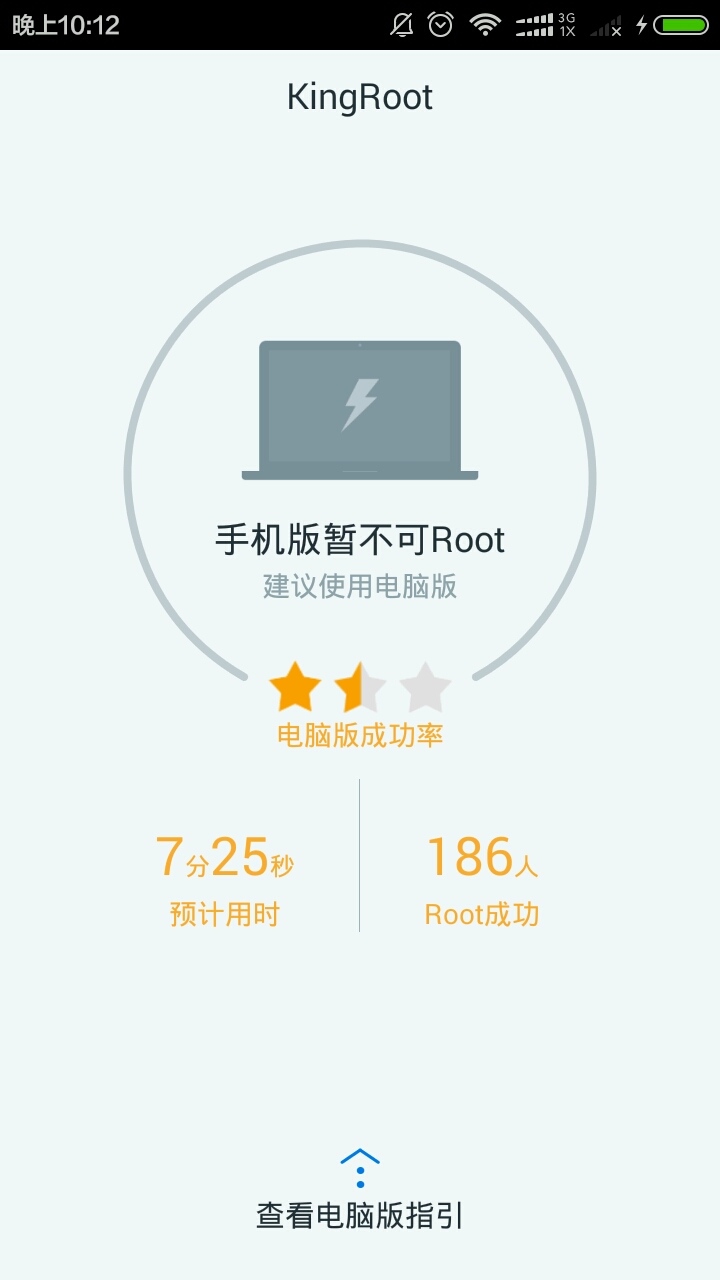The image size is (720, 1280).
Task: Open the 查看电脑版指引 guide
Action: point(360,1214)
